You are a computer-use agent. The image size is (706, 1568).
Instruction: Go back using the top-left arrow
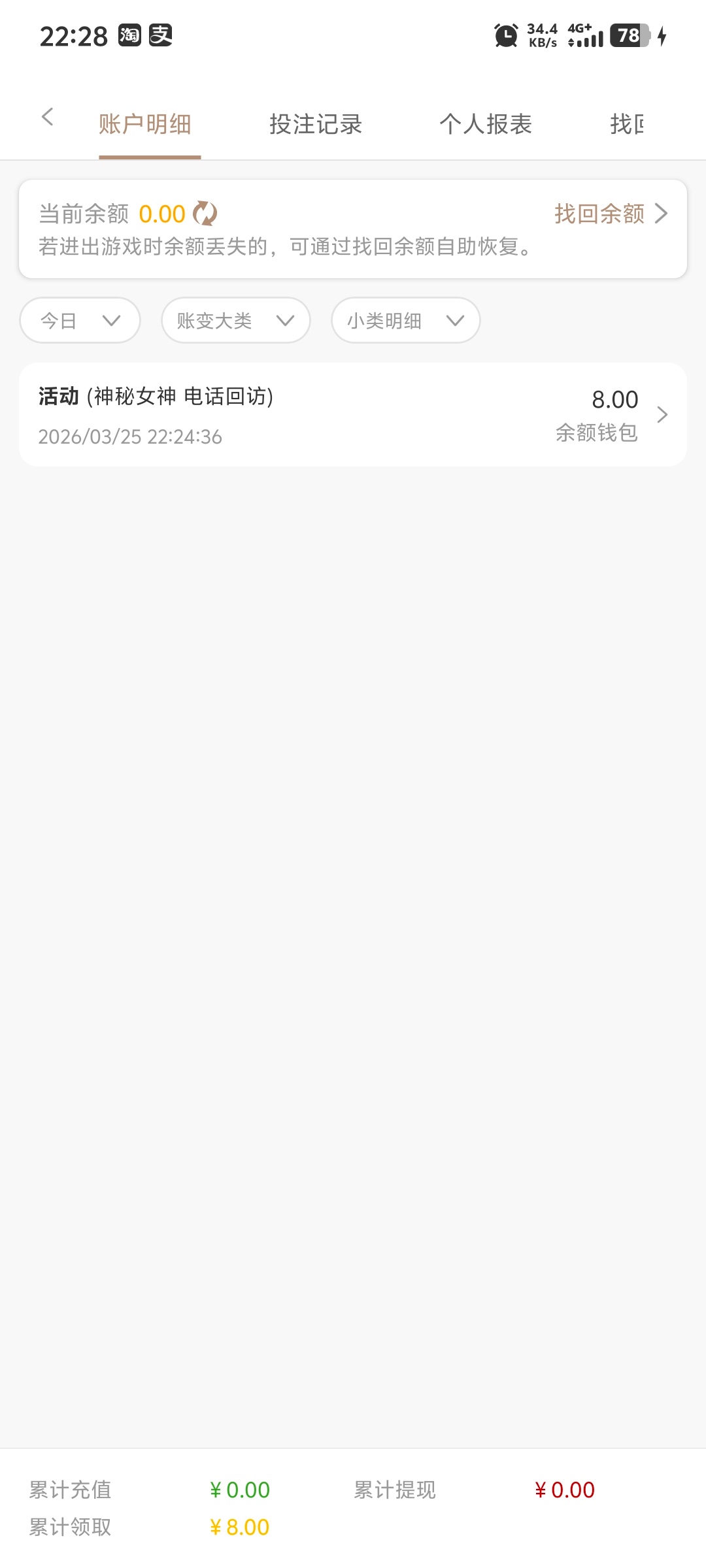click(x=47, y=118)
